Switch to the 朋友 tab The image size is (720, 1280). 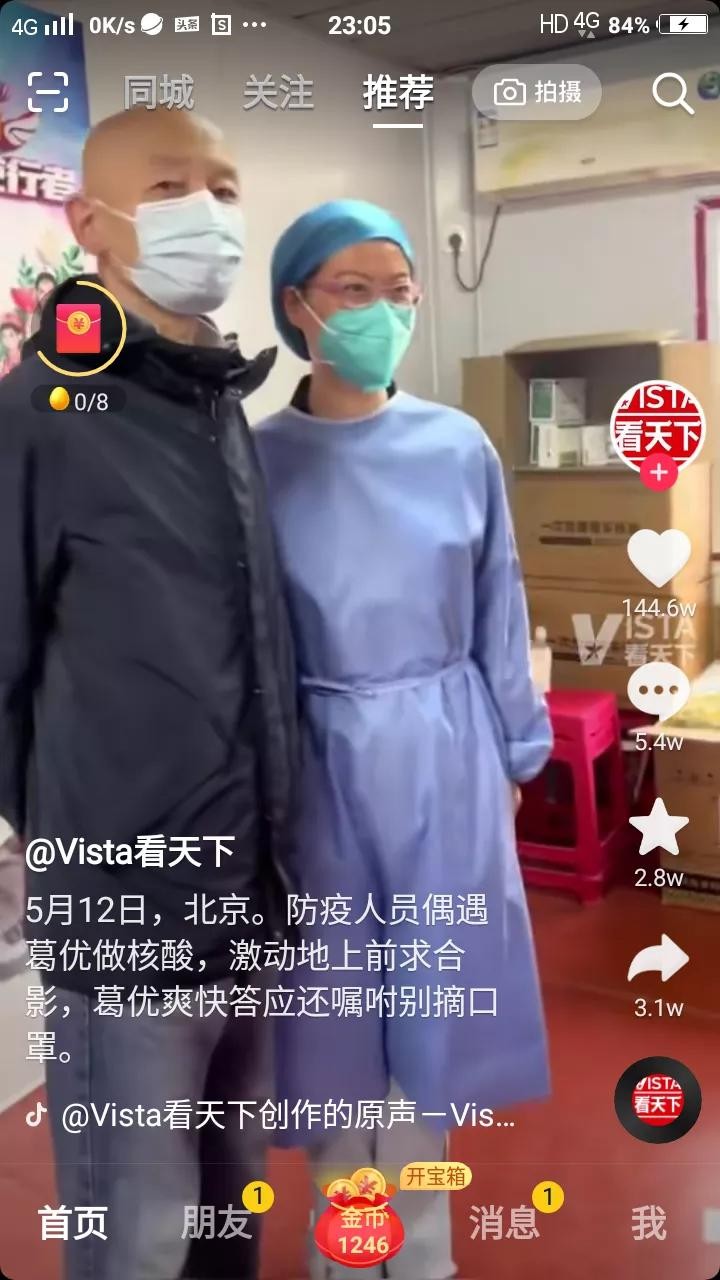(216, 1223)
